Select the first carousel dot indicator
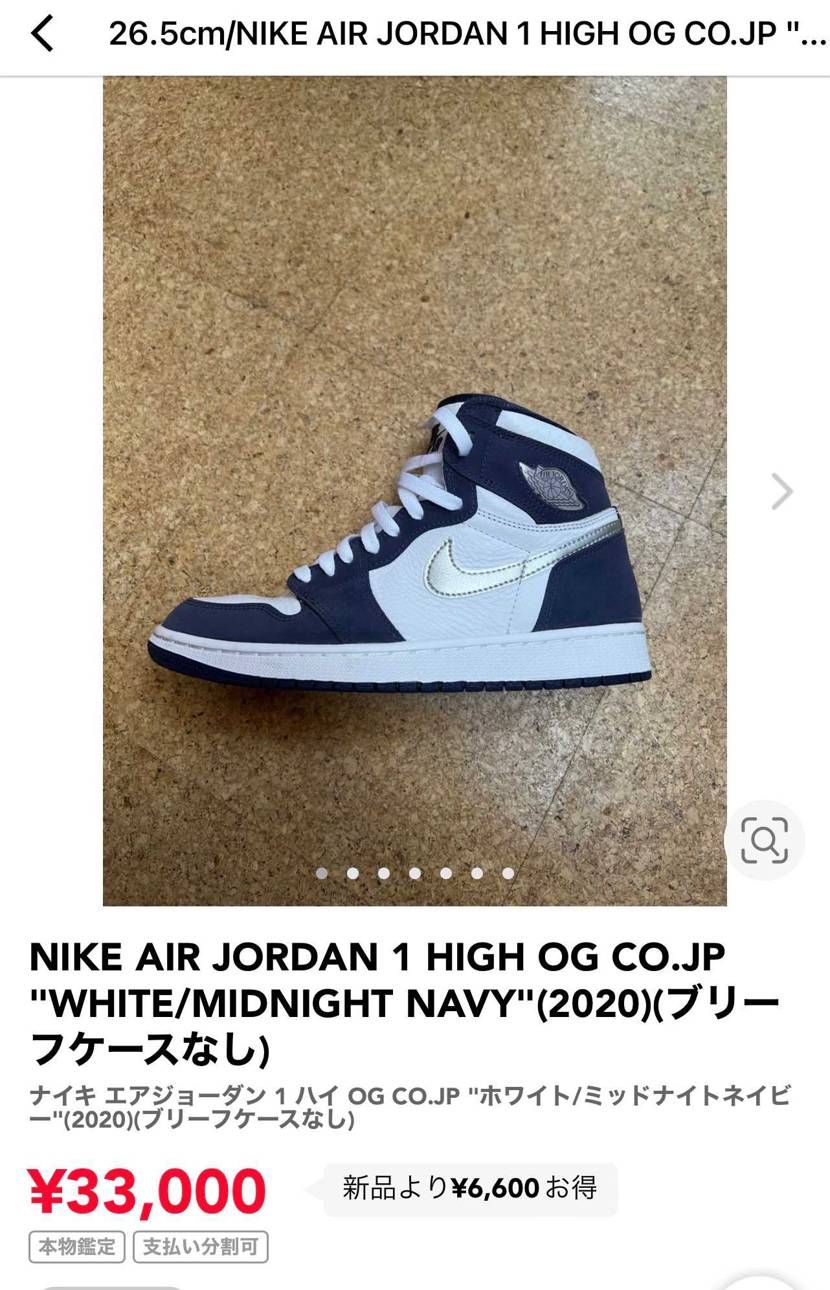 [x=321, y=873]
